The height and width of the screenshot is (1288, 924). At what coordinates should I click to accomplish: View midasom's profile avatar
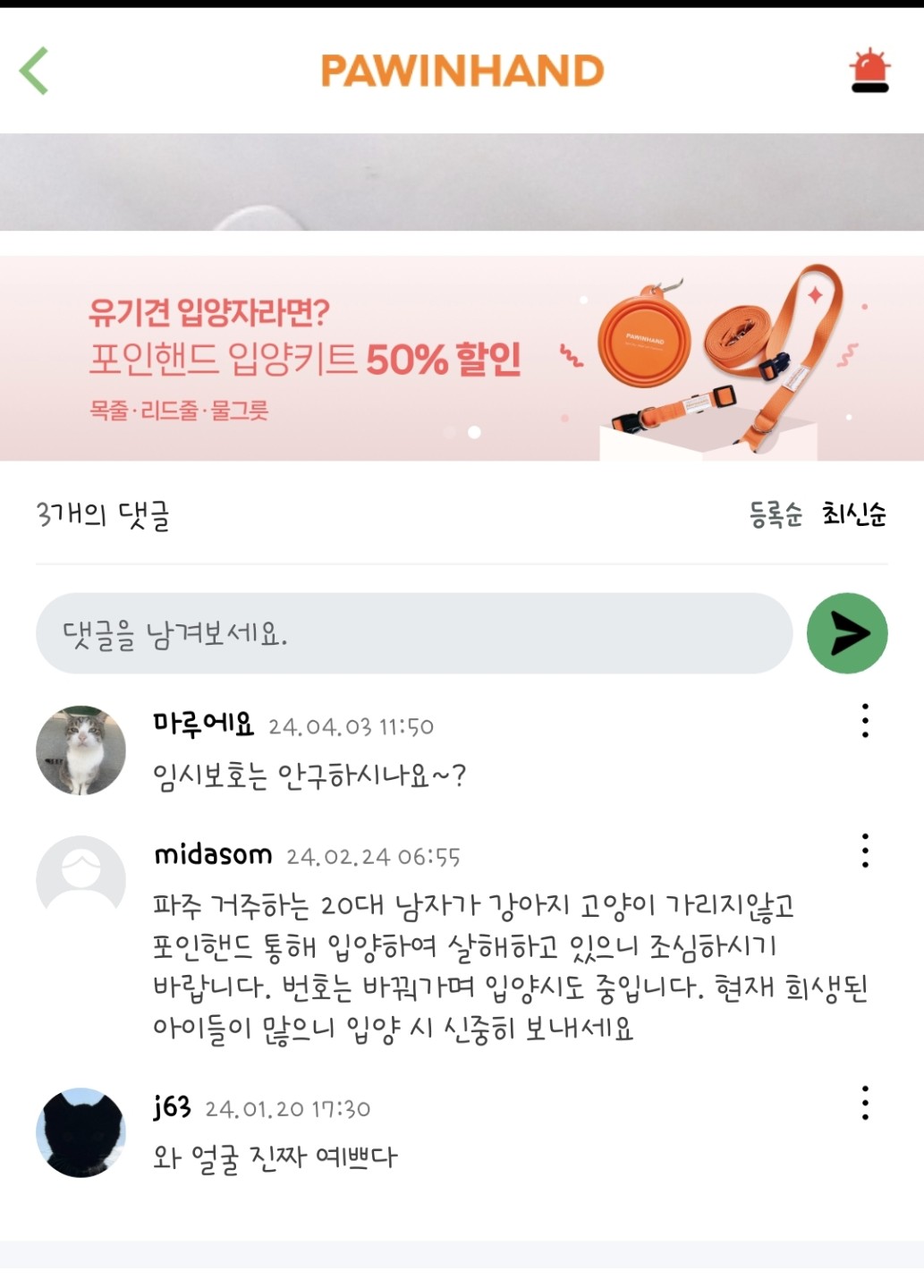click(x=81, y=880)
